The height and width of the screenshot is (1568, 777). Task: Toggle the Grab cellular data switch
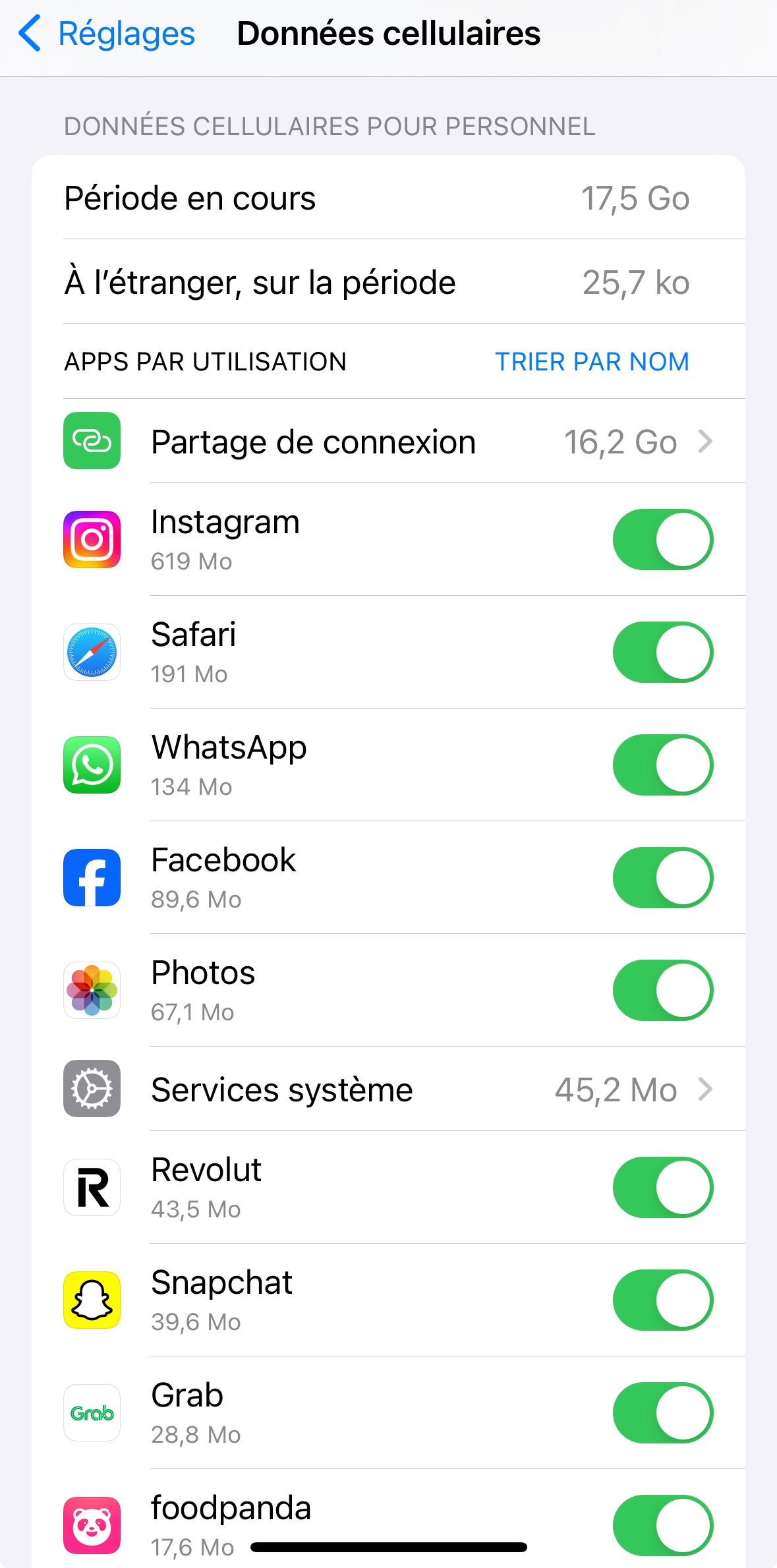coord(663,1412)
